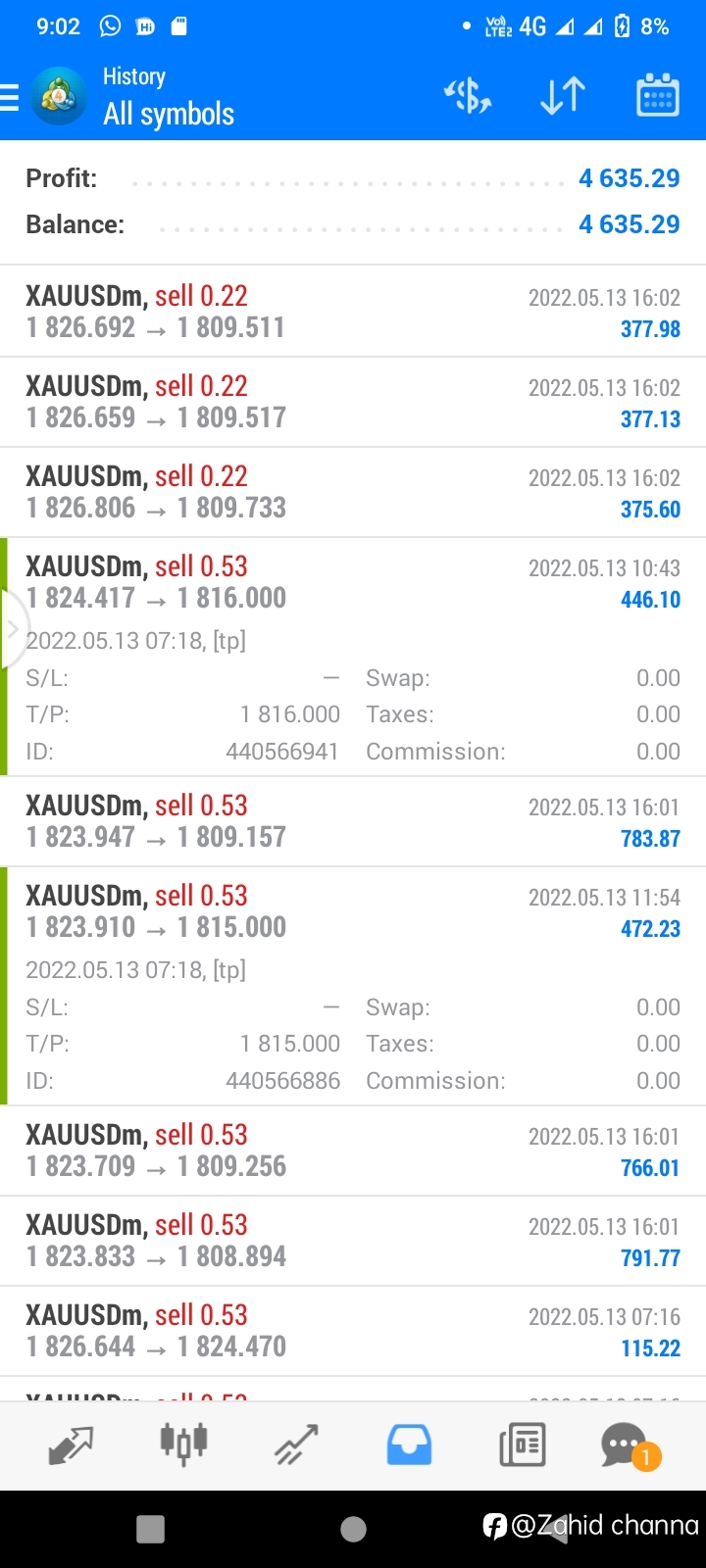
Task: Expand the sell 0.22 trade with profit 377.98
Action: click(x=353, y=312)
